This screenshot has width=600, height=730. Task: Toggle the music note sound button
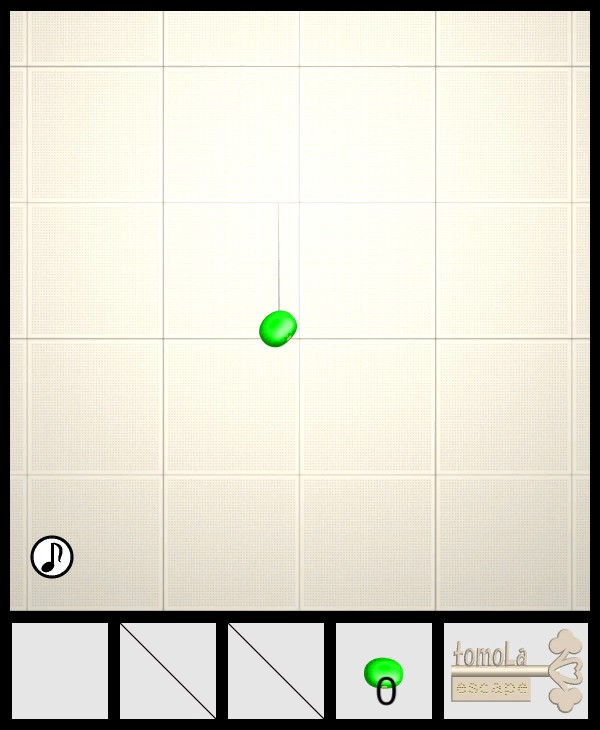click(x=52, y=557)
